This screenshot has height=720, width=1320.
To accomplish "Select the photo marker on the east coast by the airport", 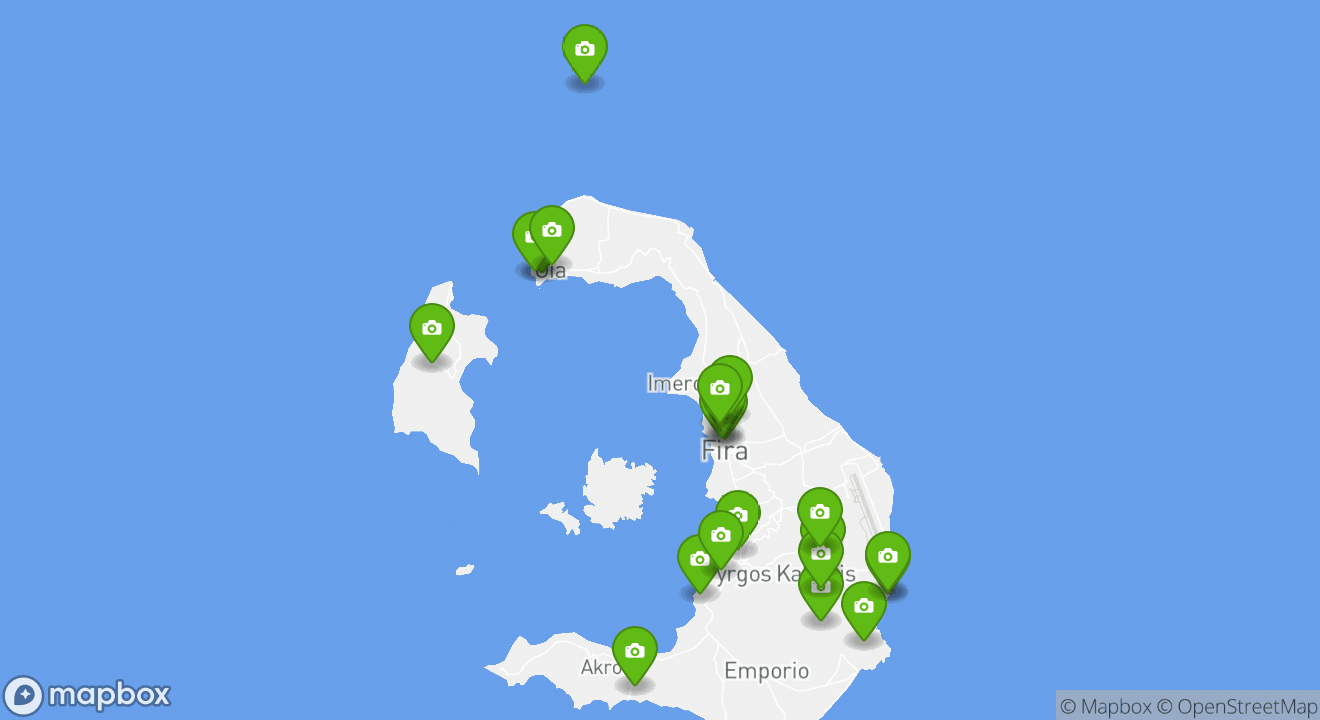I will pos(888,557).
